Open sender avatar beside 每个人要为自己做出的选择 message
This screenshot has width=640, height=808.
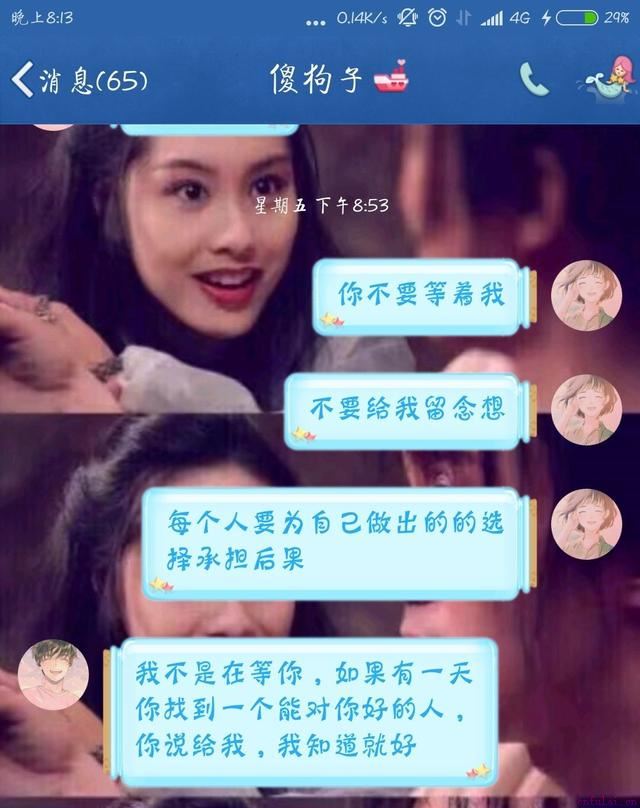coord(587,524)
